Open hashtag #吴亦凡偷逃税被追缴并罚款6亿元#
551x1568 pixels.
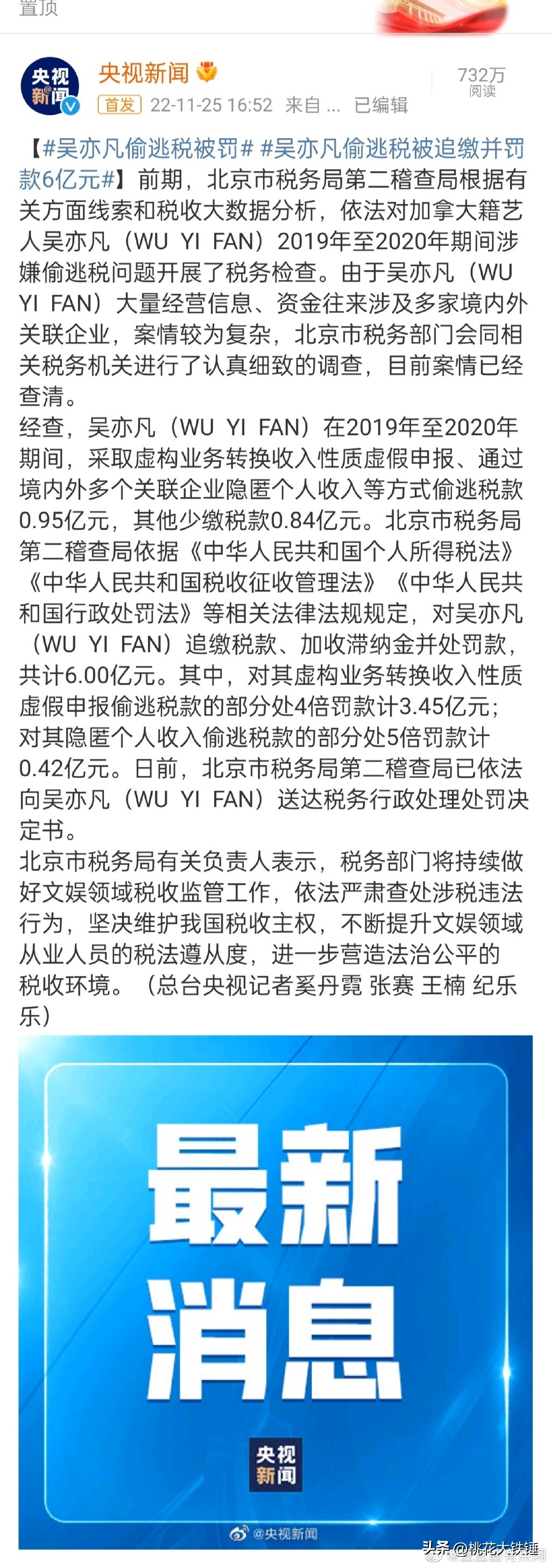point(392,148)
